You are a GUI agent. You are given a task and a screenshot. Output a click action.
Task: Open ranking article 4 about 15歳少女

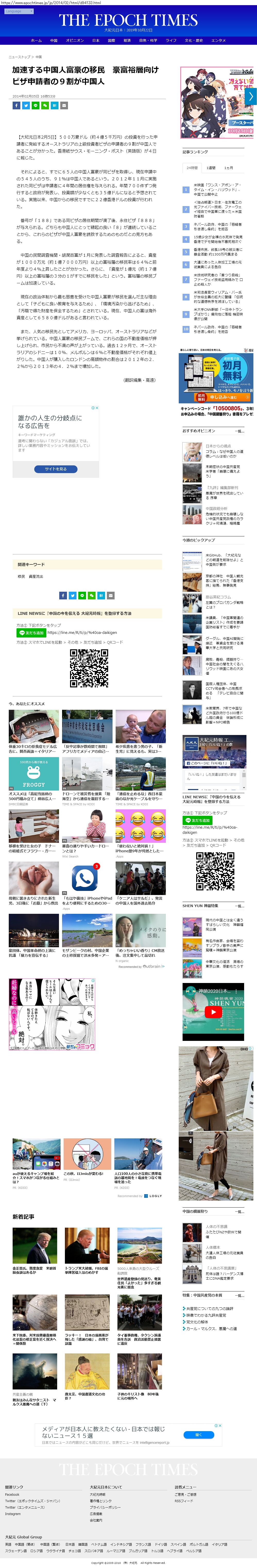217,239
